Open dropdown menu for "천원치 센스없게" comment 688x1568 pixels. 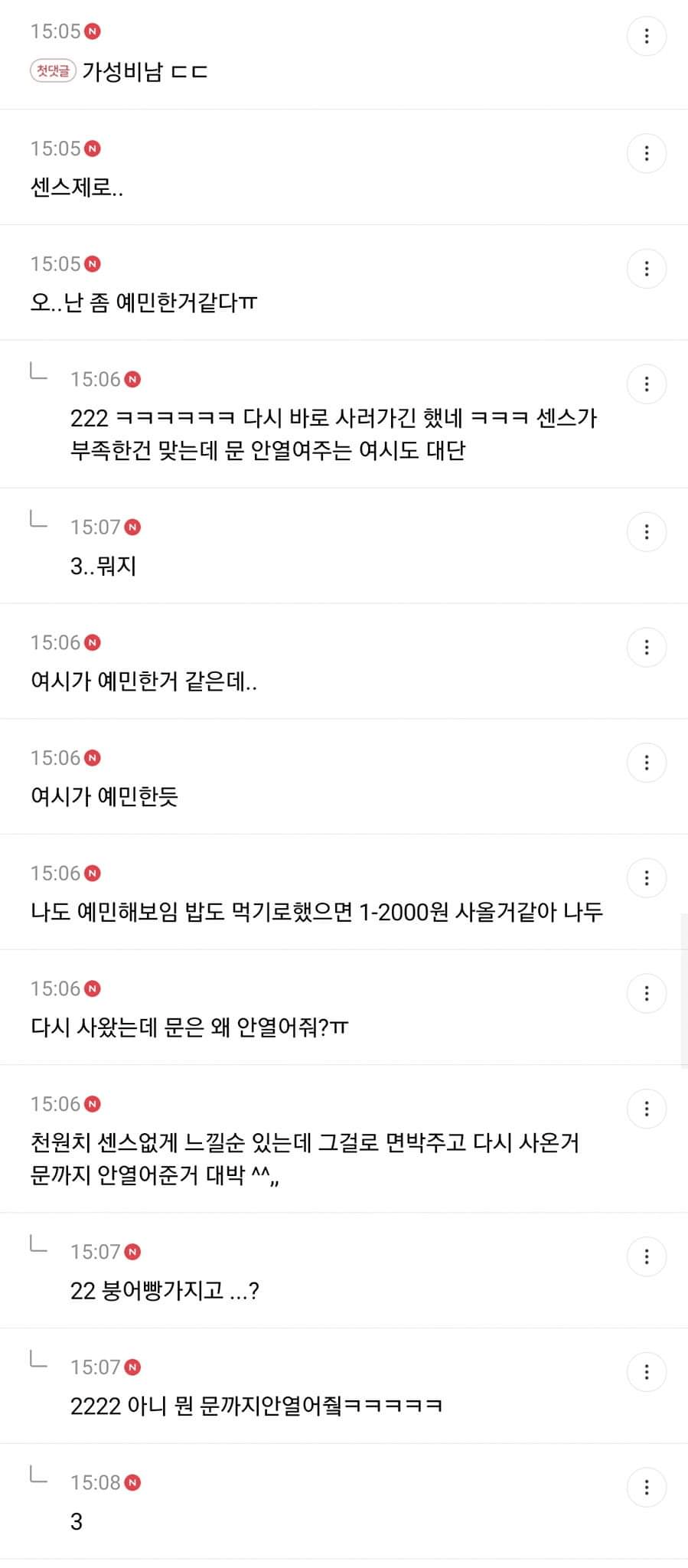[x=647, y=1108]
